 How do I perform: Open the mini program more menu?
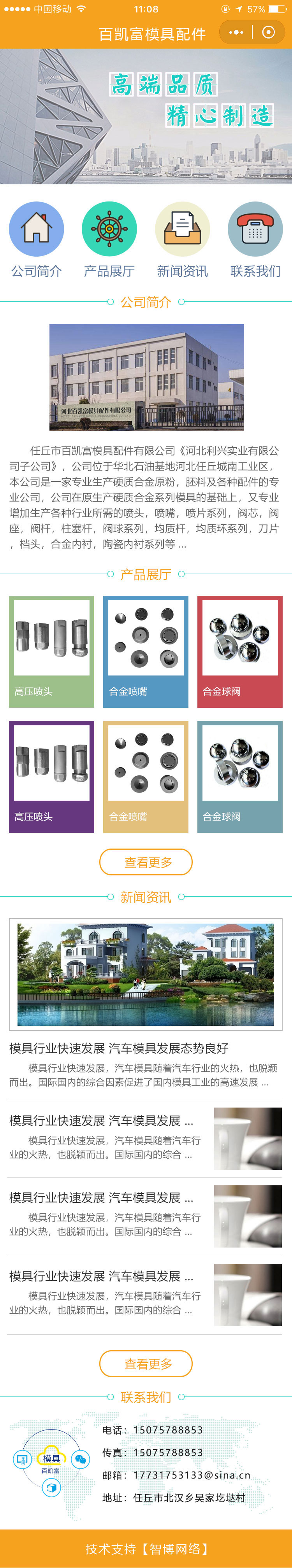pyautogui.click(x=236, y=32)
